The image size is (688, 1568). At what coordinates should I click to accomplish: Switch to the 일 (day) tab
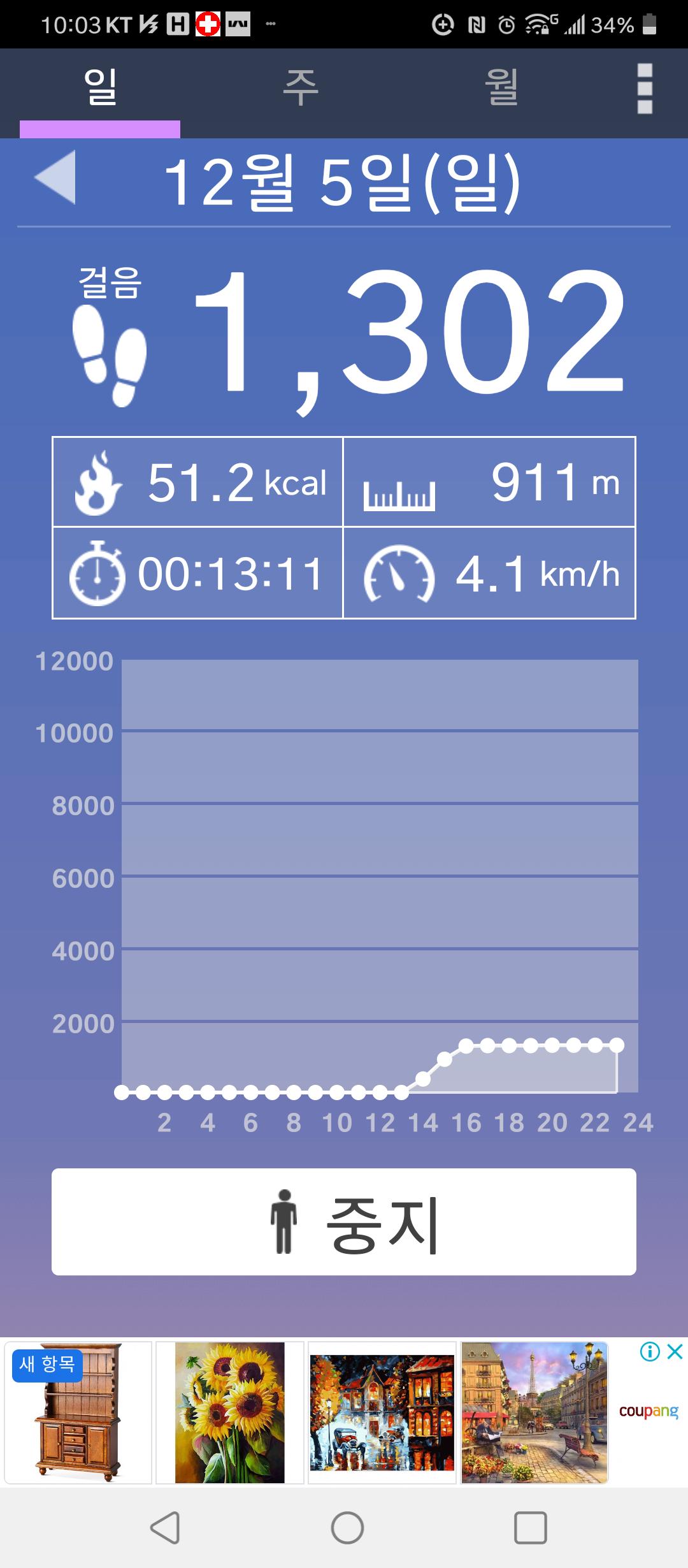click(x=100, y=88)
